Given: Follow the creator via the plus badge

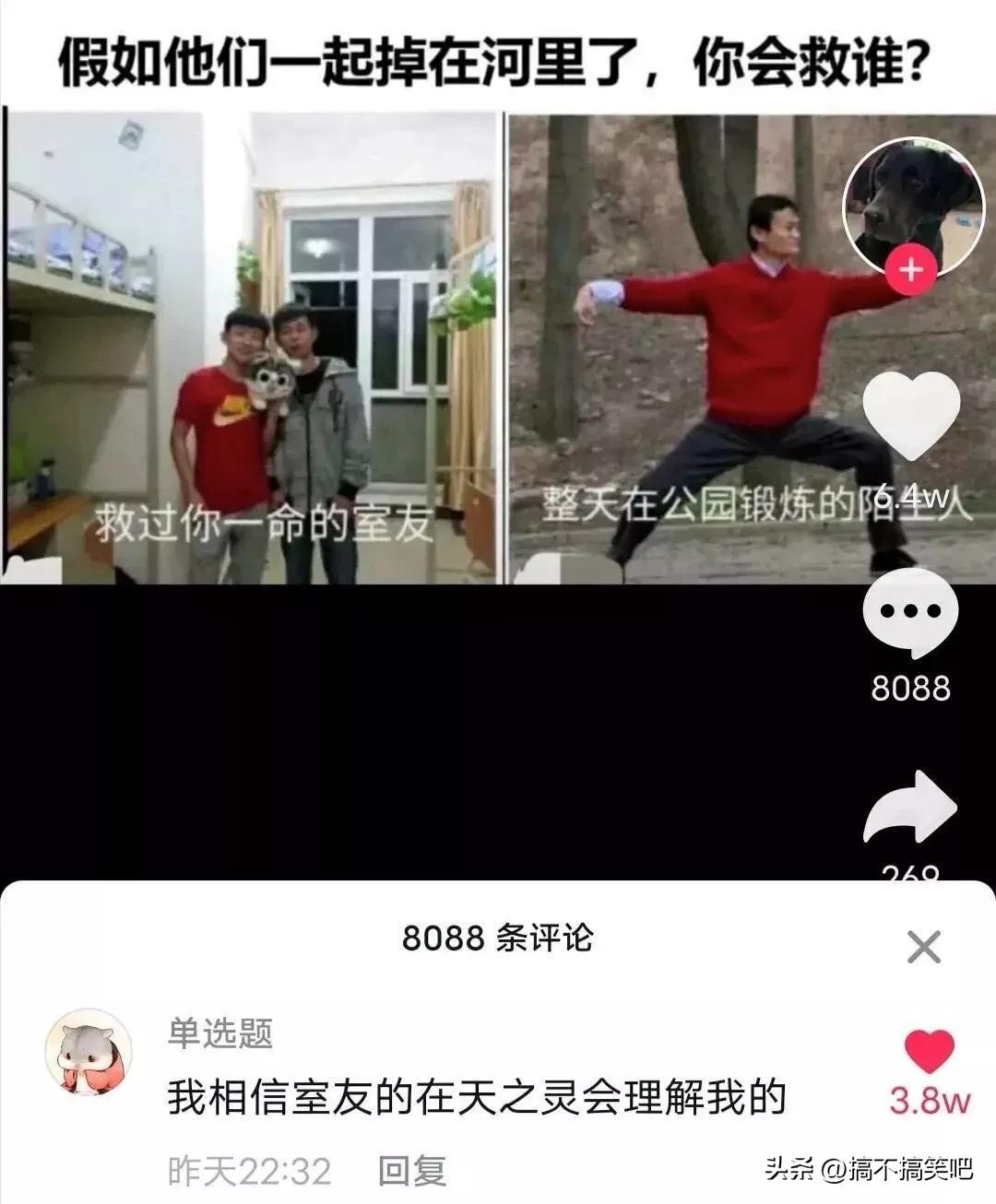Looking at the screenshot, I should pyautogui.click(x=910, y=269).
